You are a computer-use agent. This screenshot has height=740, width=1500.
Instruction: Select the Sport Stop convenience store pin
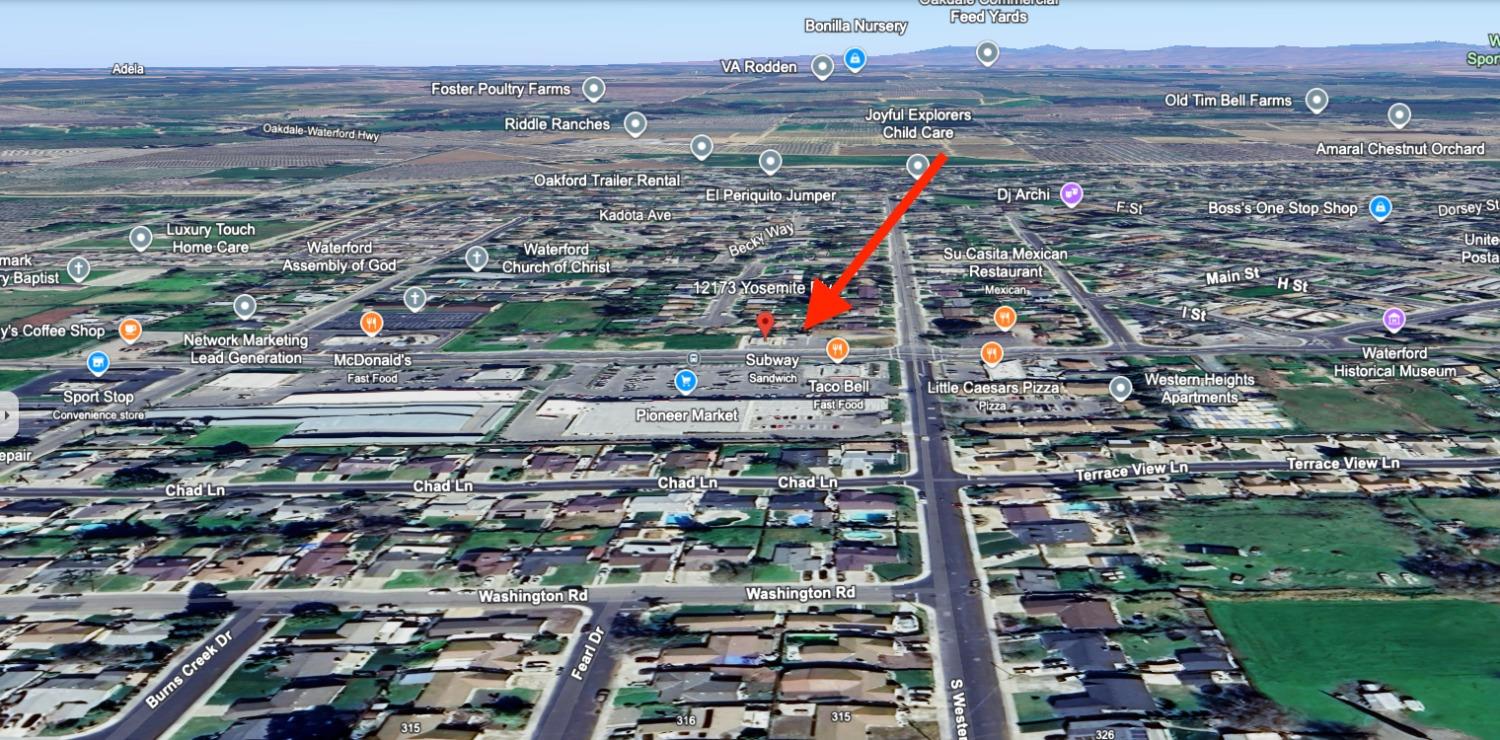tap(98, 363)
